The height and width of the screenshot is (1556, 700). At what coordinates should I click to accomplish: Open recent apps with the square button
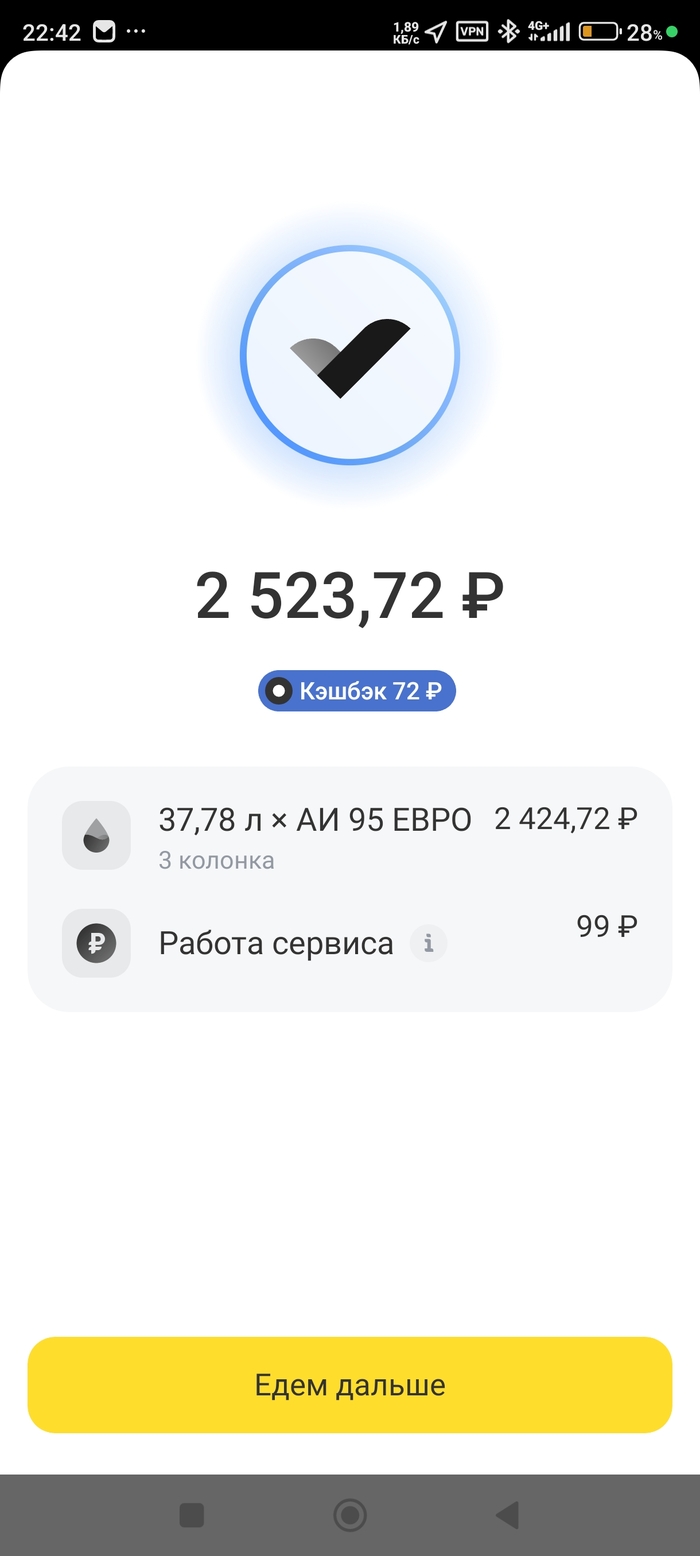click(x=192, y=1515)
